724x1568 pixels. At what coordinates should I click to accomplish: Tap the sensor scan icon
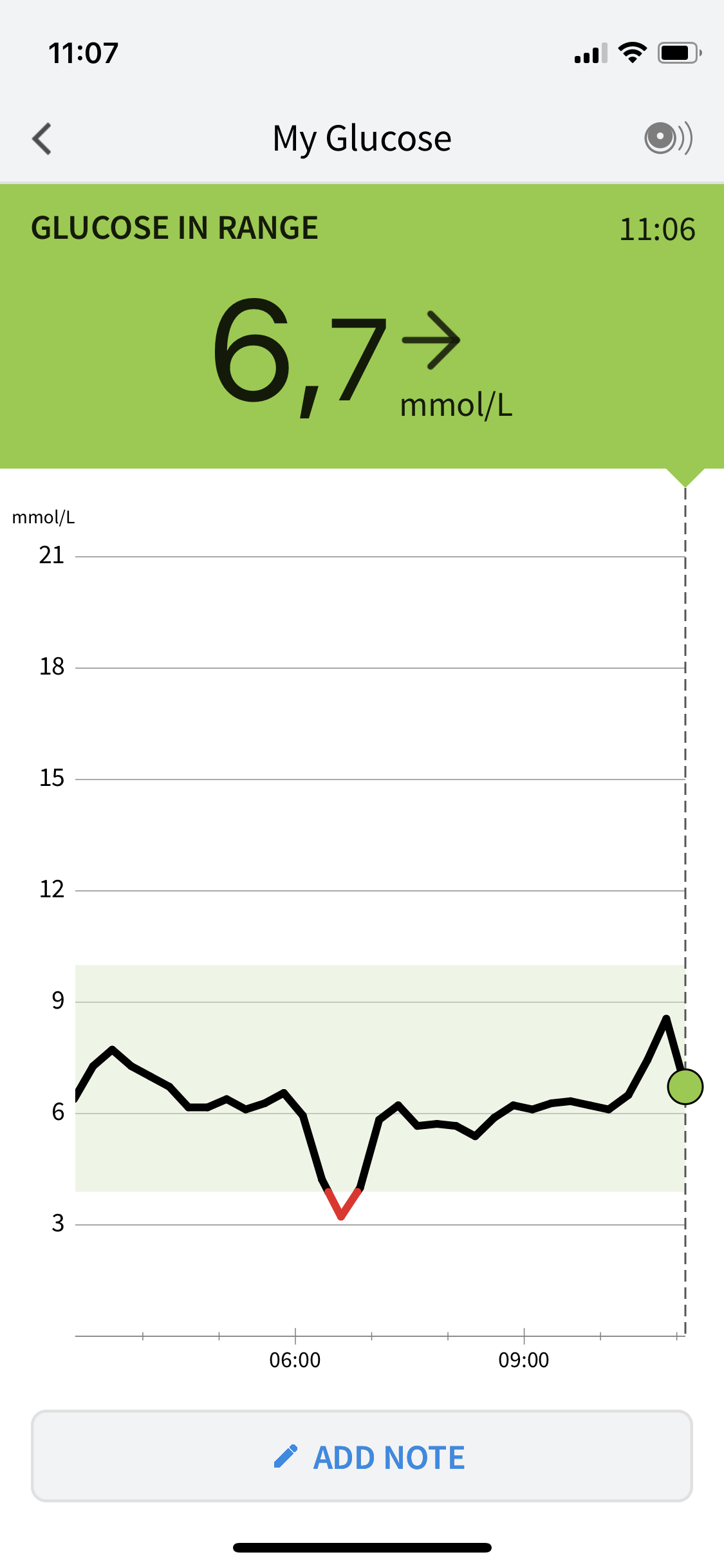click(668, 138)
